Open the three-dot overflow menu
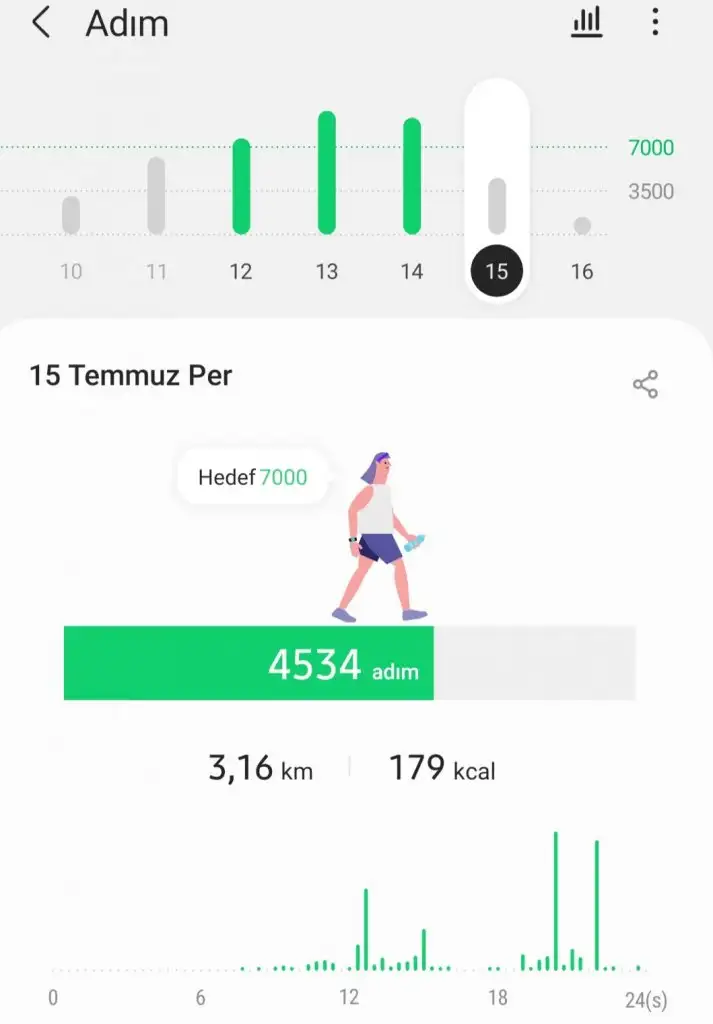 point(655,22)
